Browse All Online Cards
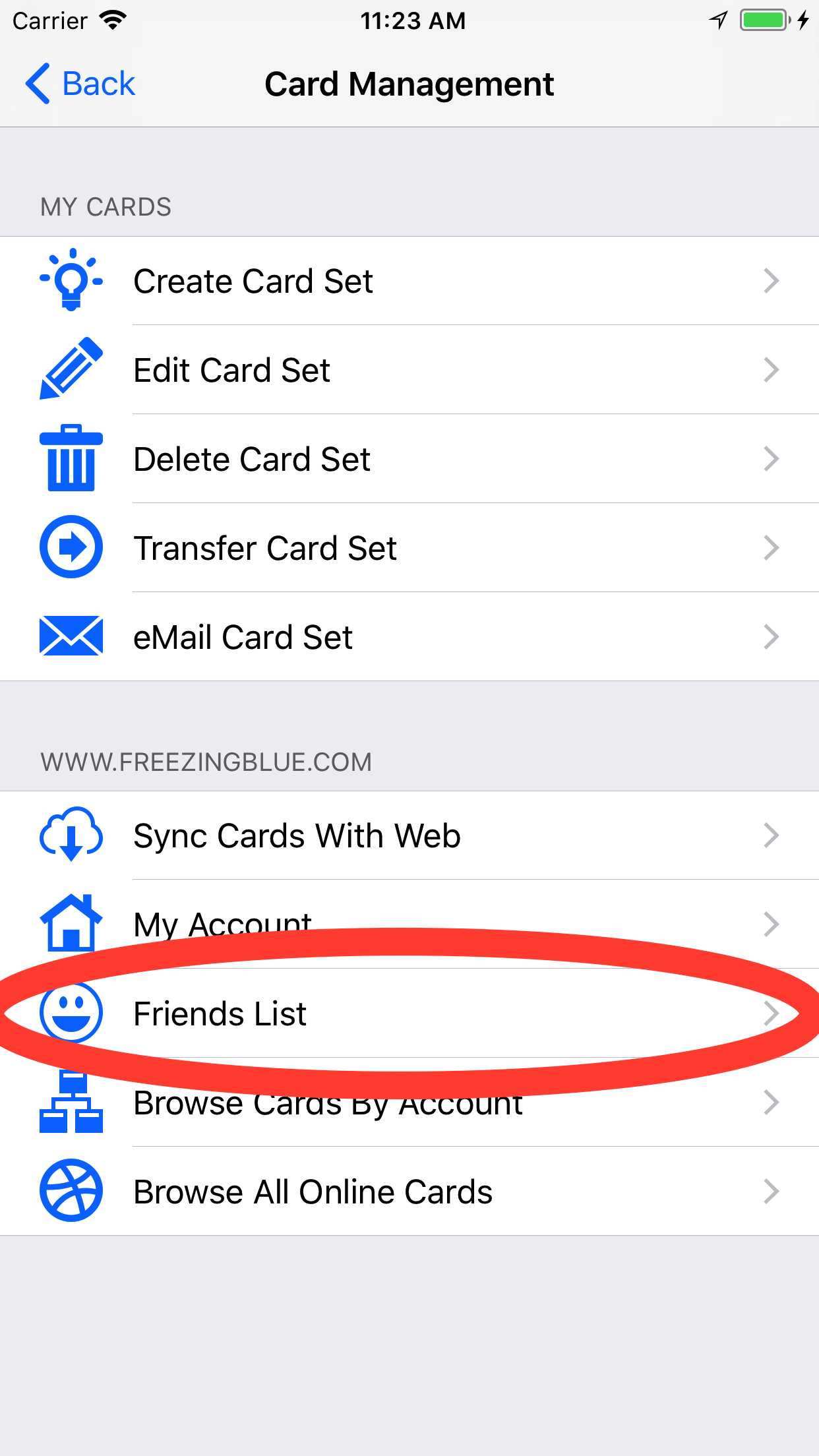Screen dimensions: 819x1456 (409, 1192)
